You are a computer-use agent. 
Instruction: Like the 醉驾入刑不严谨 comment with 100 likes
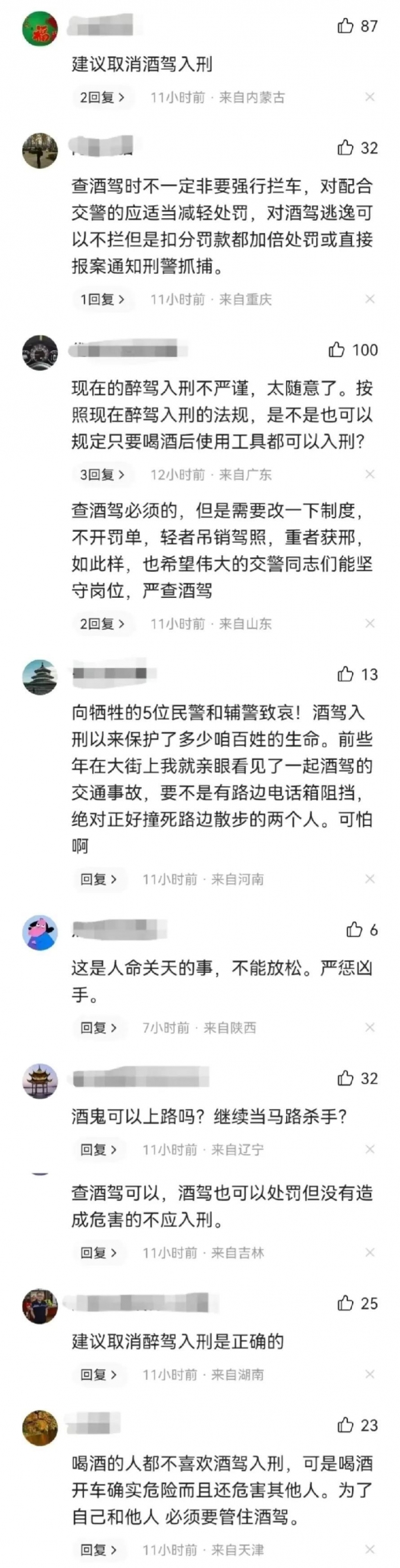[x=337, y=350]
